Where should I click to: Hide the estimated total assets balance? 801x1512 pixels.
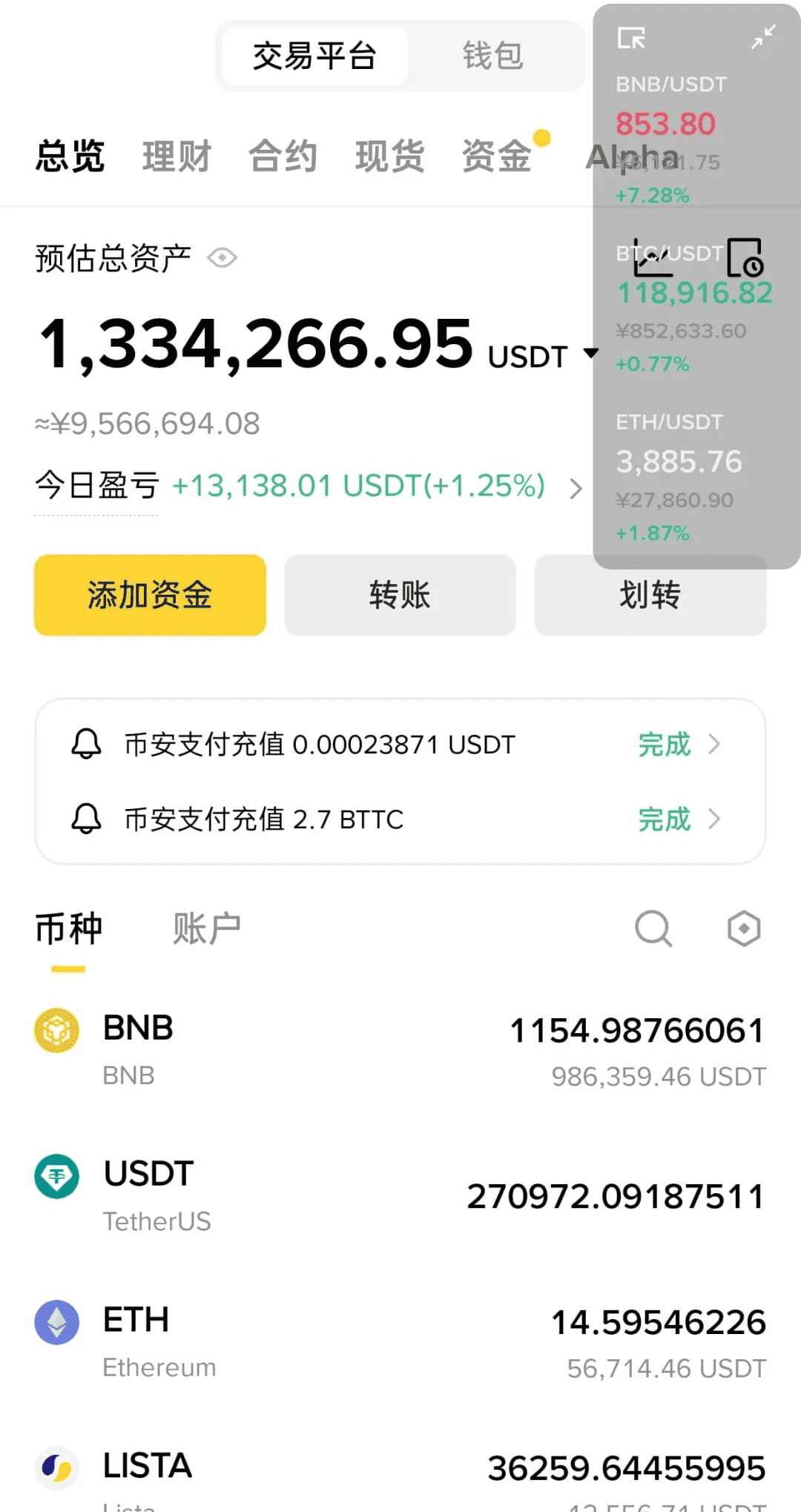click(x=222, y=258)
